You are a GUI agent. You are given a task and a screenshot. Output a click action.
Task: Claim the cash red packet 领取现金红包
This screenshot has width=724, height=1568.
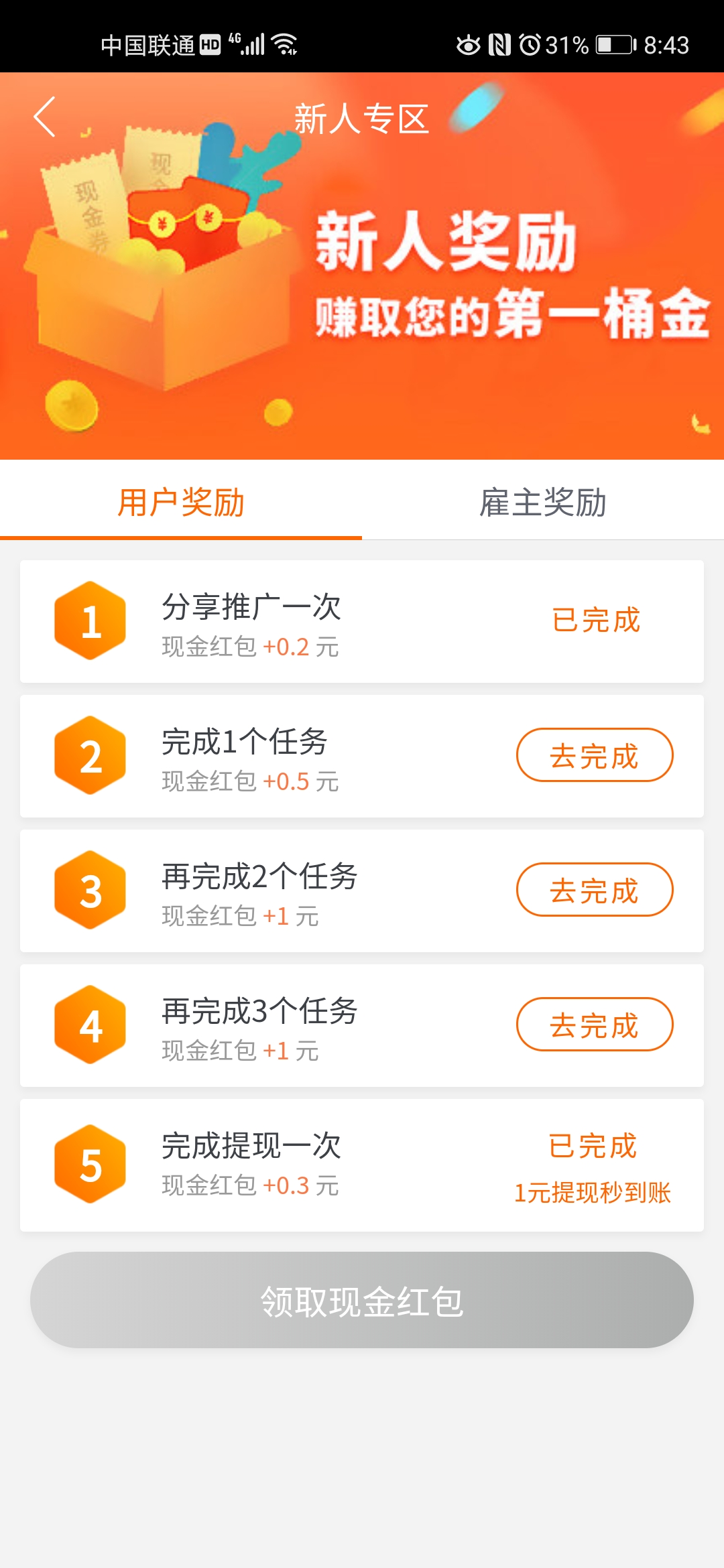362,1300
